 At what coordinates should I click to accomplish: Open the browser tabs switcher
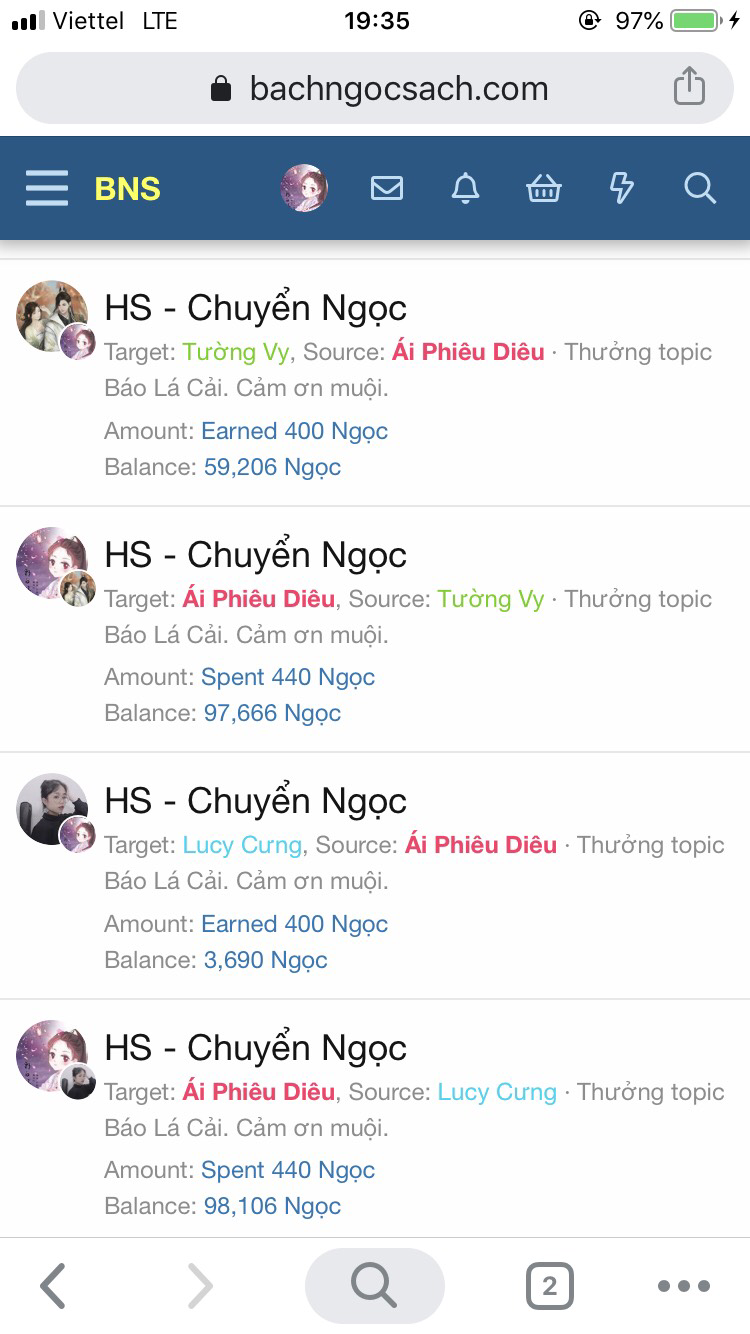549,1286
